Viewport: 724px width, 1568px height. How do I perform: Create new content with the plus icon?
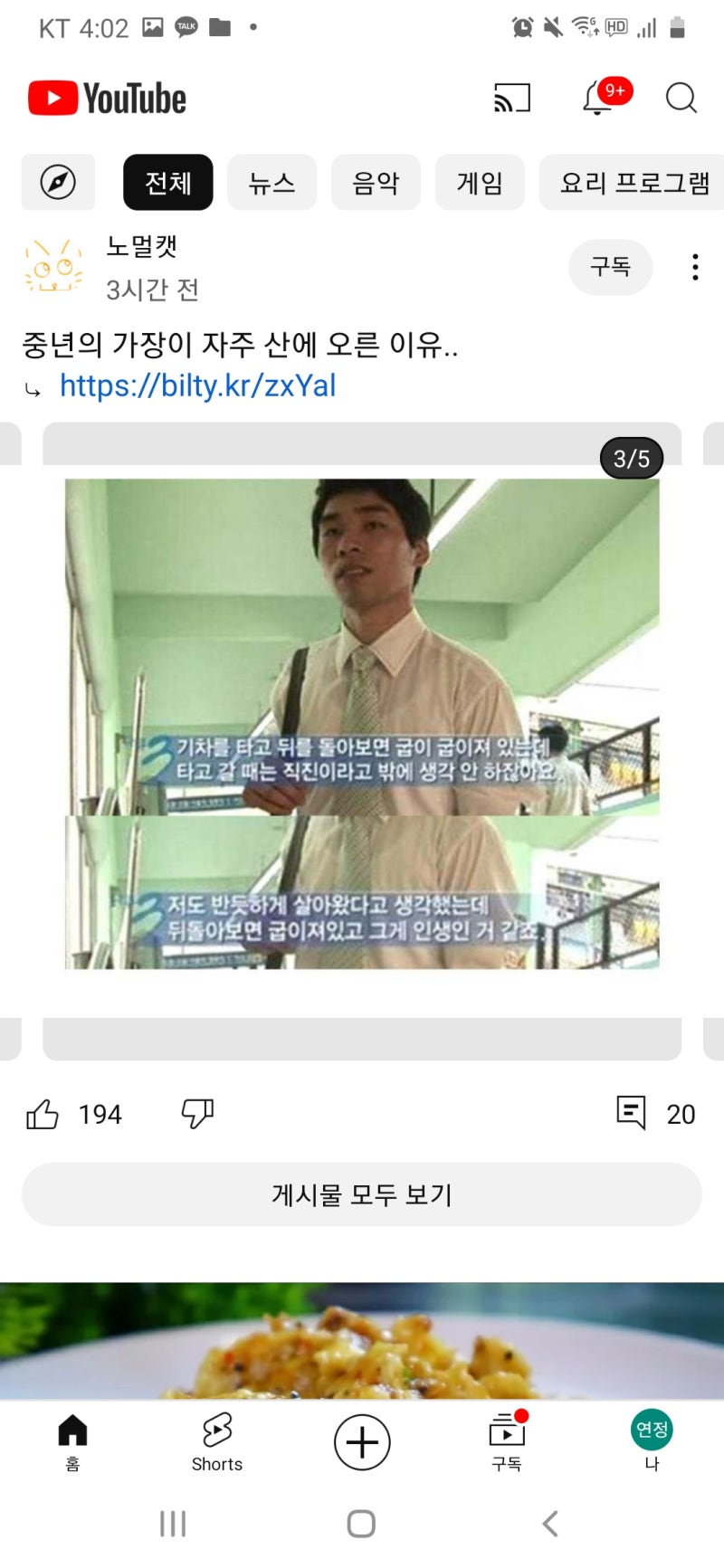(362, 1443)
